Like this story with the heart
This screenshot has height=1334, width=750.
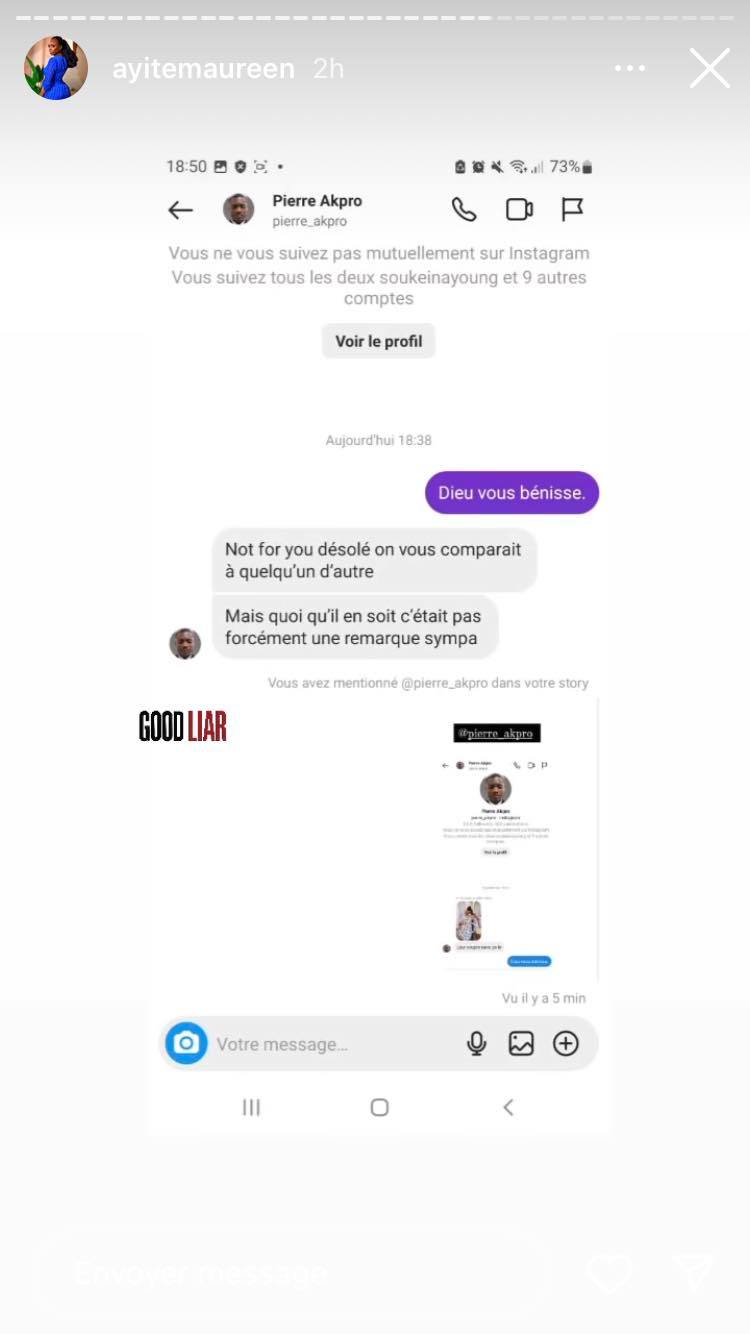point(610,1273)
